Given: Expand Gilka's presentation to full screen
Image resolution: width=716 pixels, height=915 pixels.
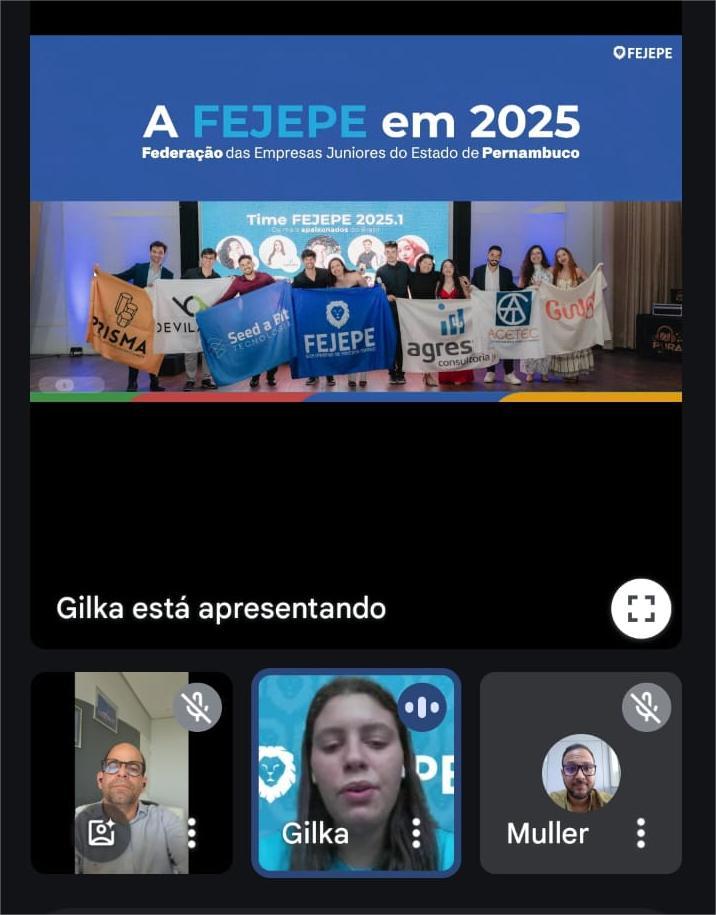Looking at the screenshot, I should click(x=640, y=608).
